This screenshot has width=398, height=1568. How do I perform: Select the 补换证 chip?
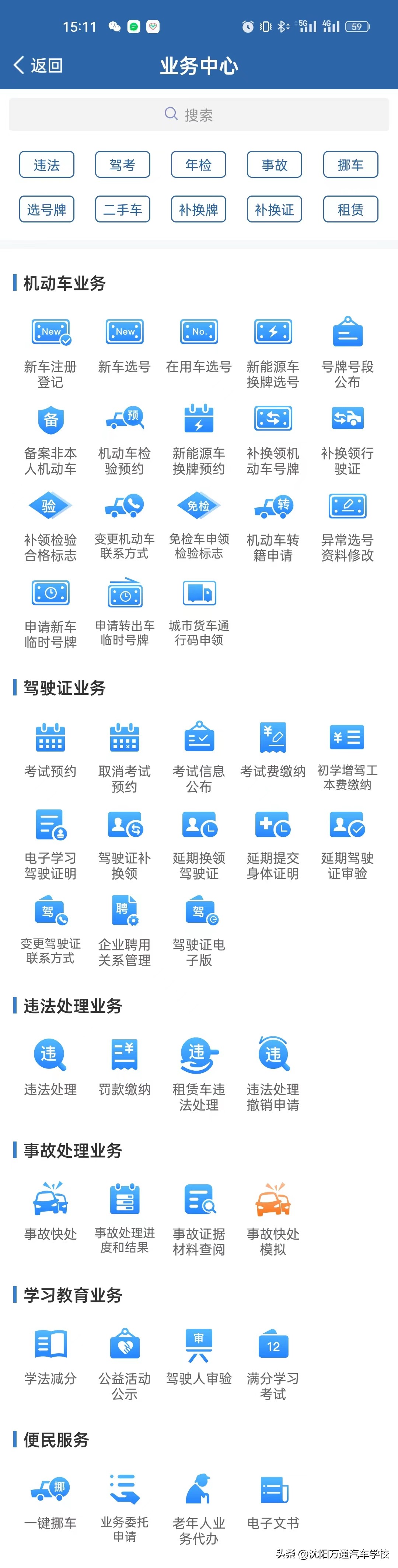275,210
